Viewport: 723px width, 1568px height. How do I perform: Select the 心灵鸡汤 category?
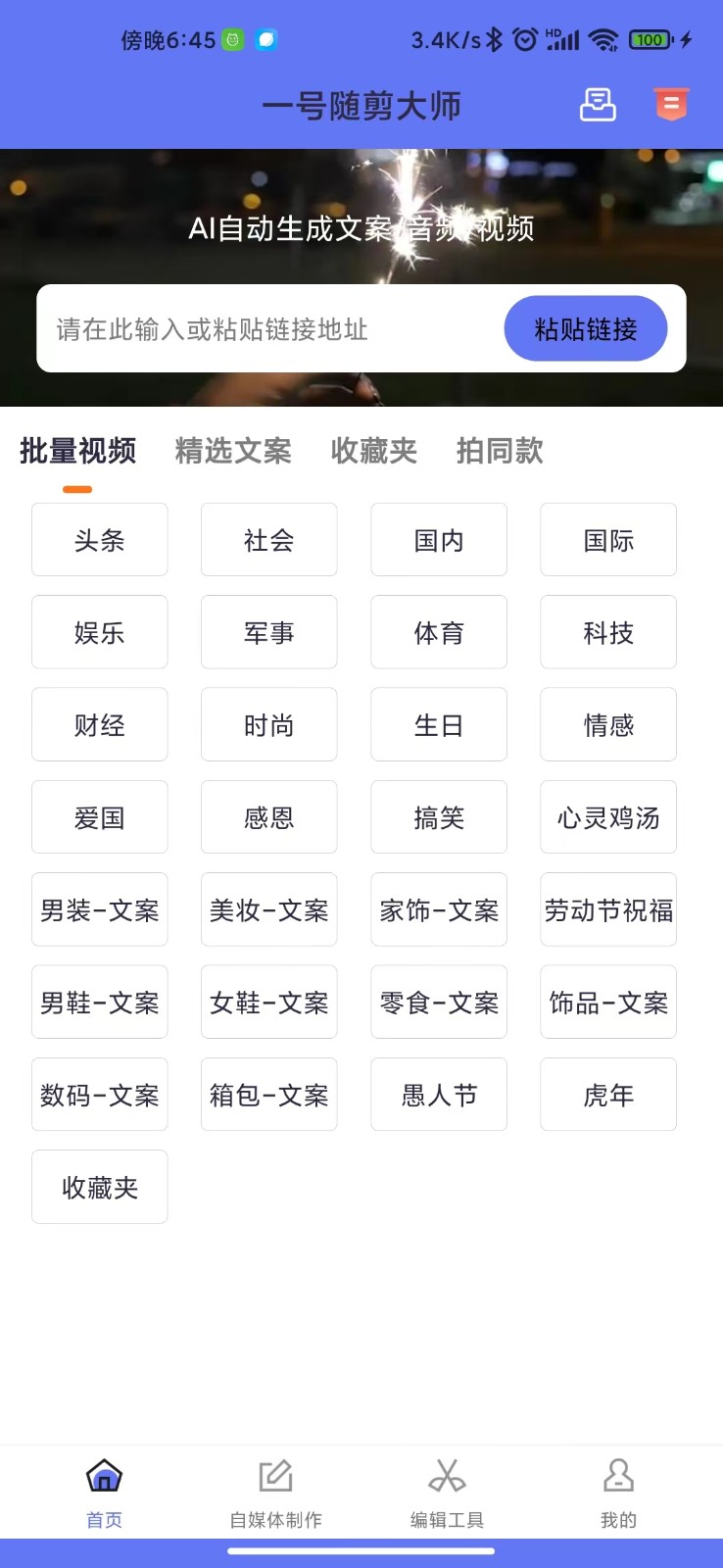pos(607,817)
